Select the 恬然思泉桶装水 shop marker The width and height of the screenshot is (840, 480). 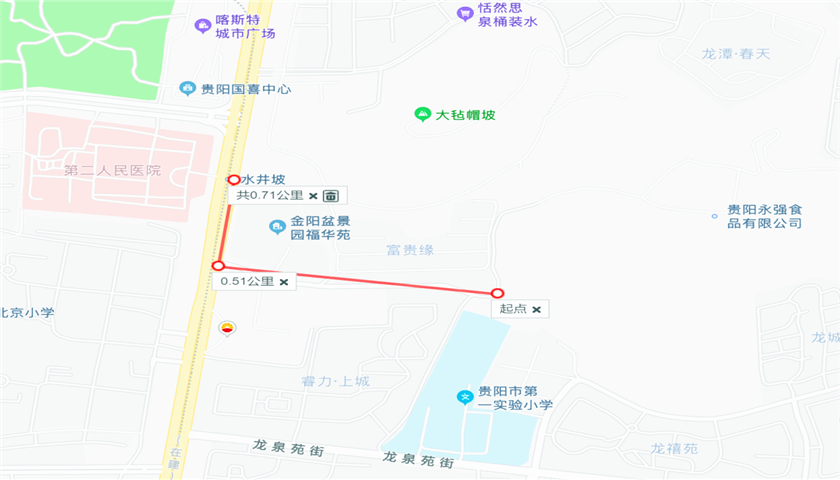[x=464, y=13]
